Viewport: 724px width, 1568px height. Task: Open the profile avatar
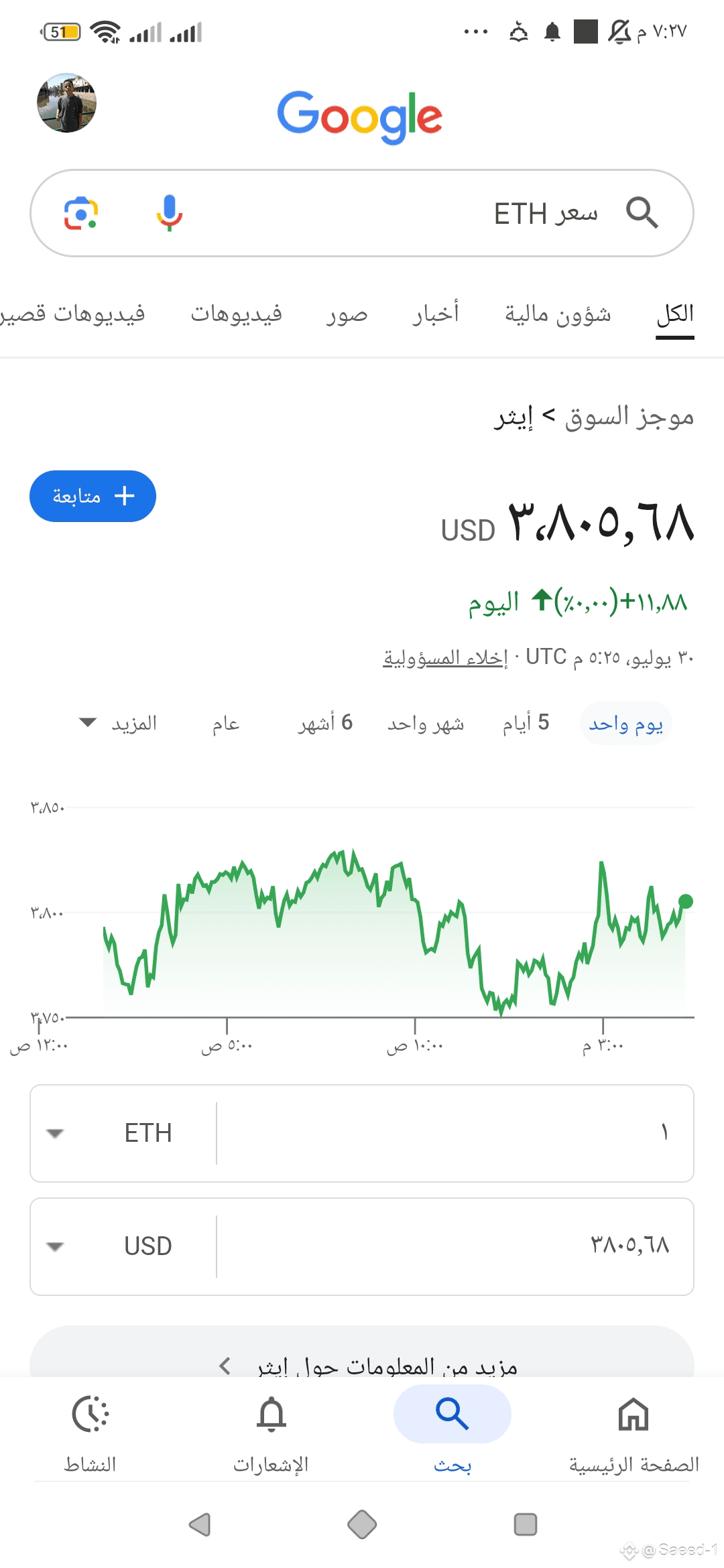point(66,103)
